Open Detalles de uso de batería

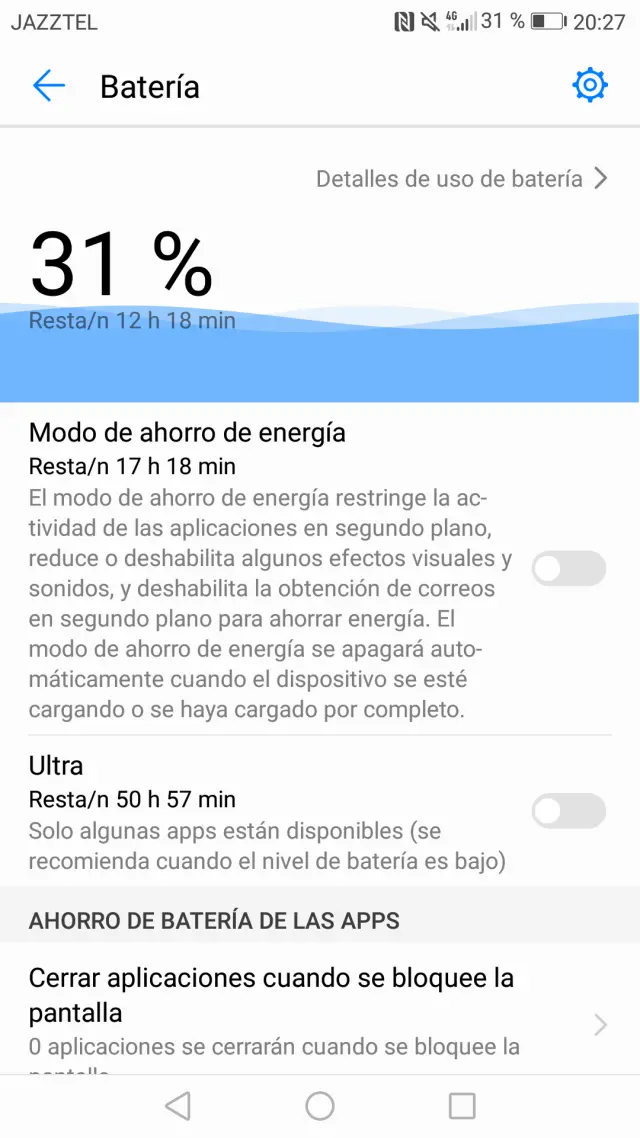[462, 179]
